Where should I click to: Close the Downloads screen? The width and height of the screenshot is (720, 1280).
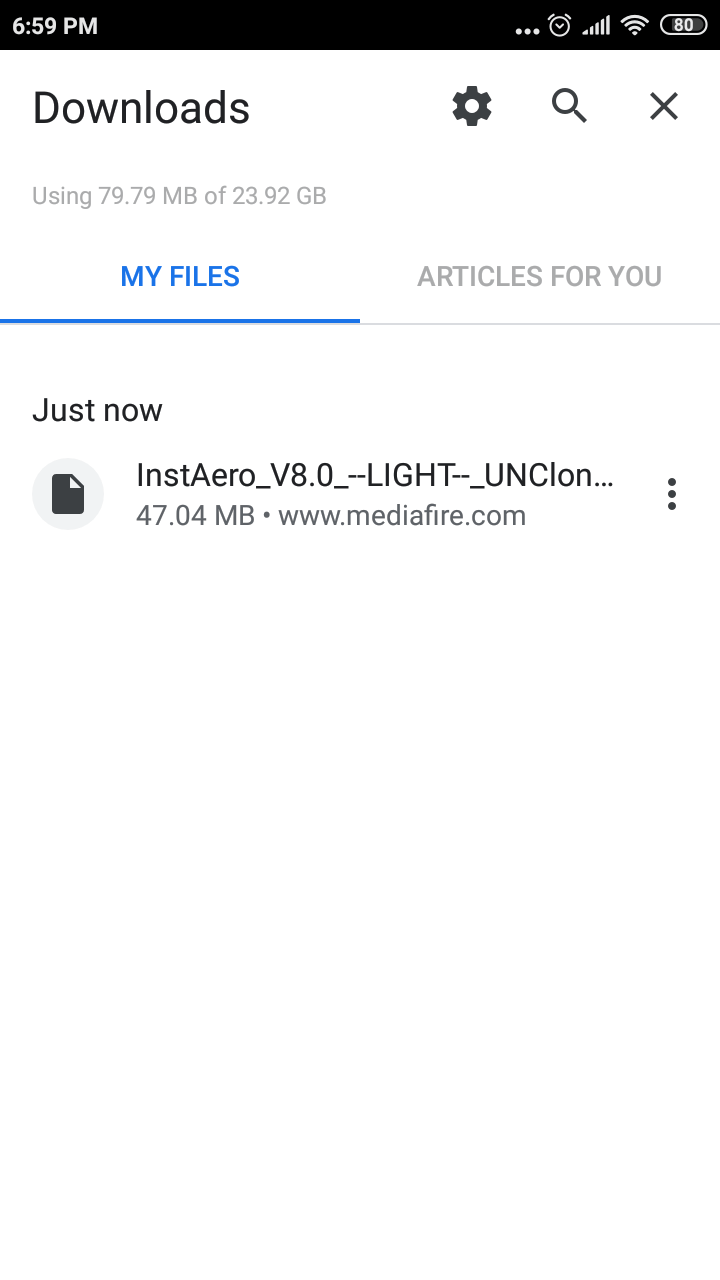pos(664,106)
